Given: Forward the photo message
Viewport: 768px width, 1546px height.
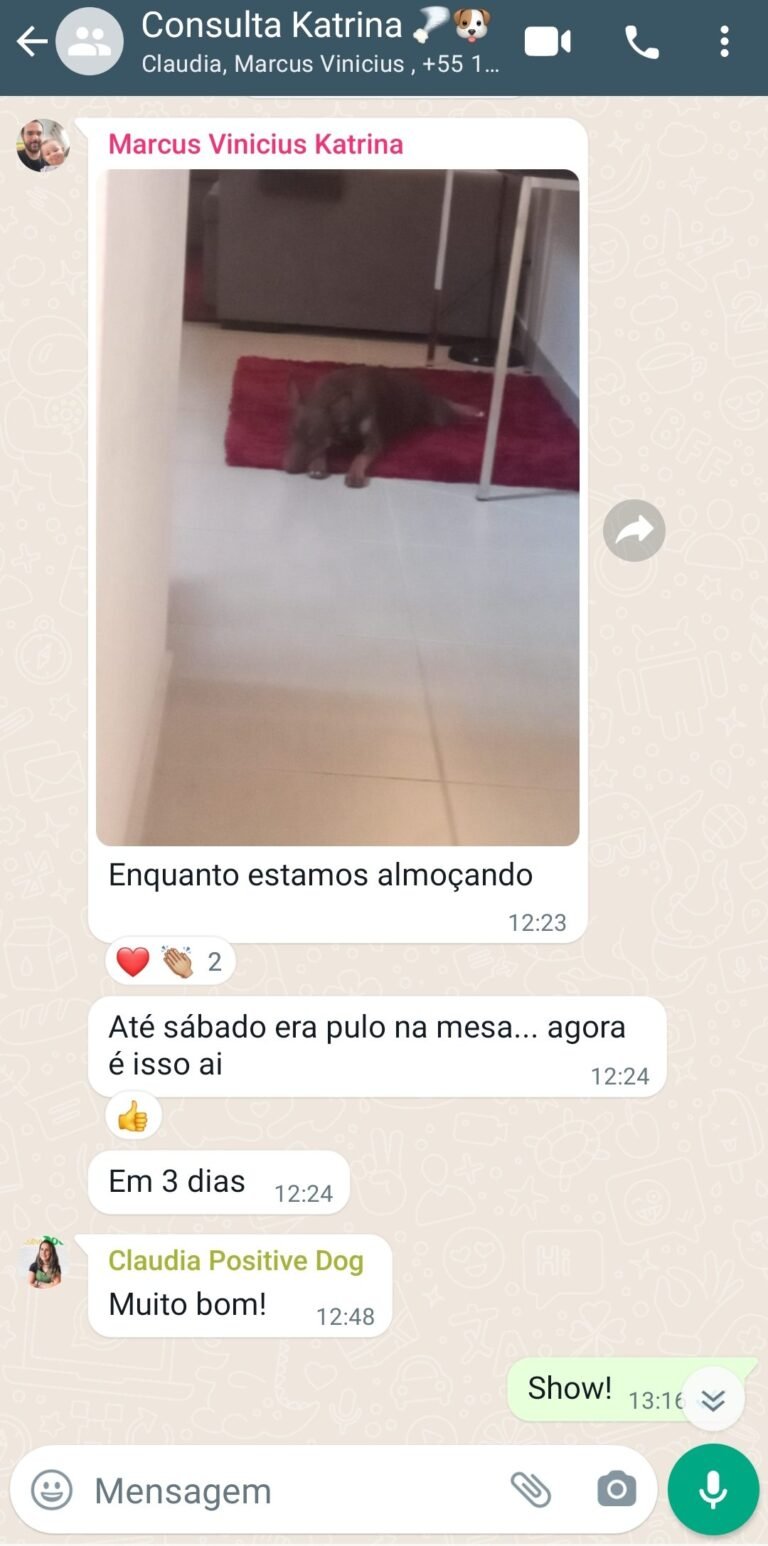Looking at the screenshot, I should (634, 530).
